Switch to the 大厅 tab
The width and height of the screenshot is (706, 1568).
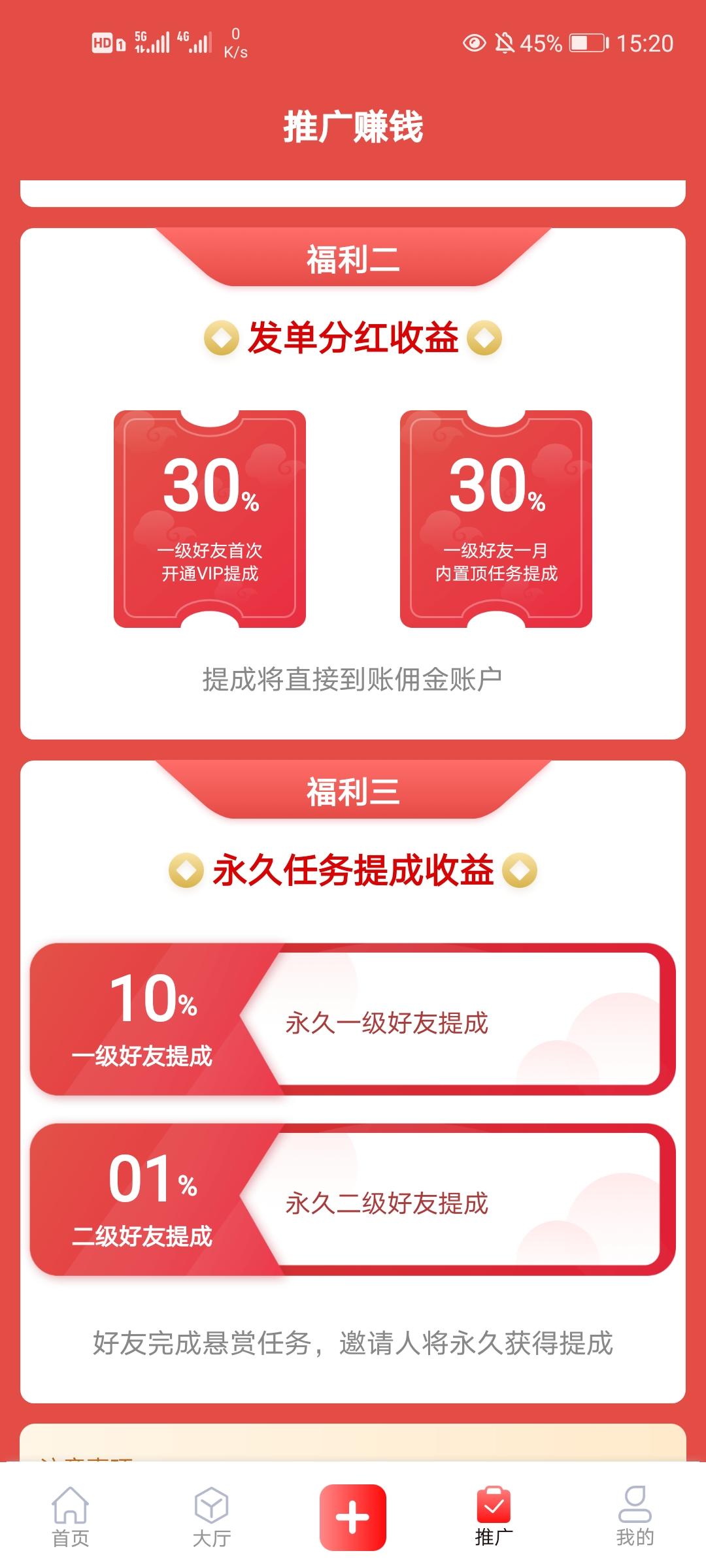coord(211,1516)
